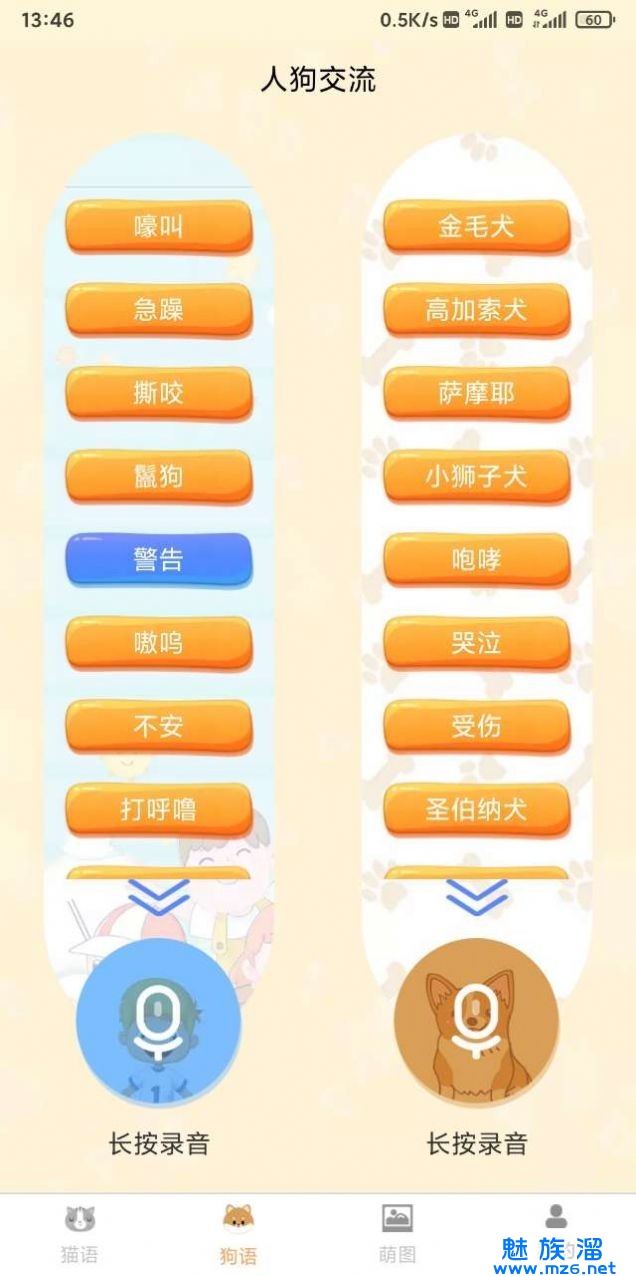This screenshot has width=636, height=1276.
Task: Tap the 警告 blue button
Action: (158, 559)
